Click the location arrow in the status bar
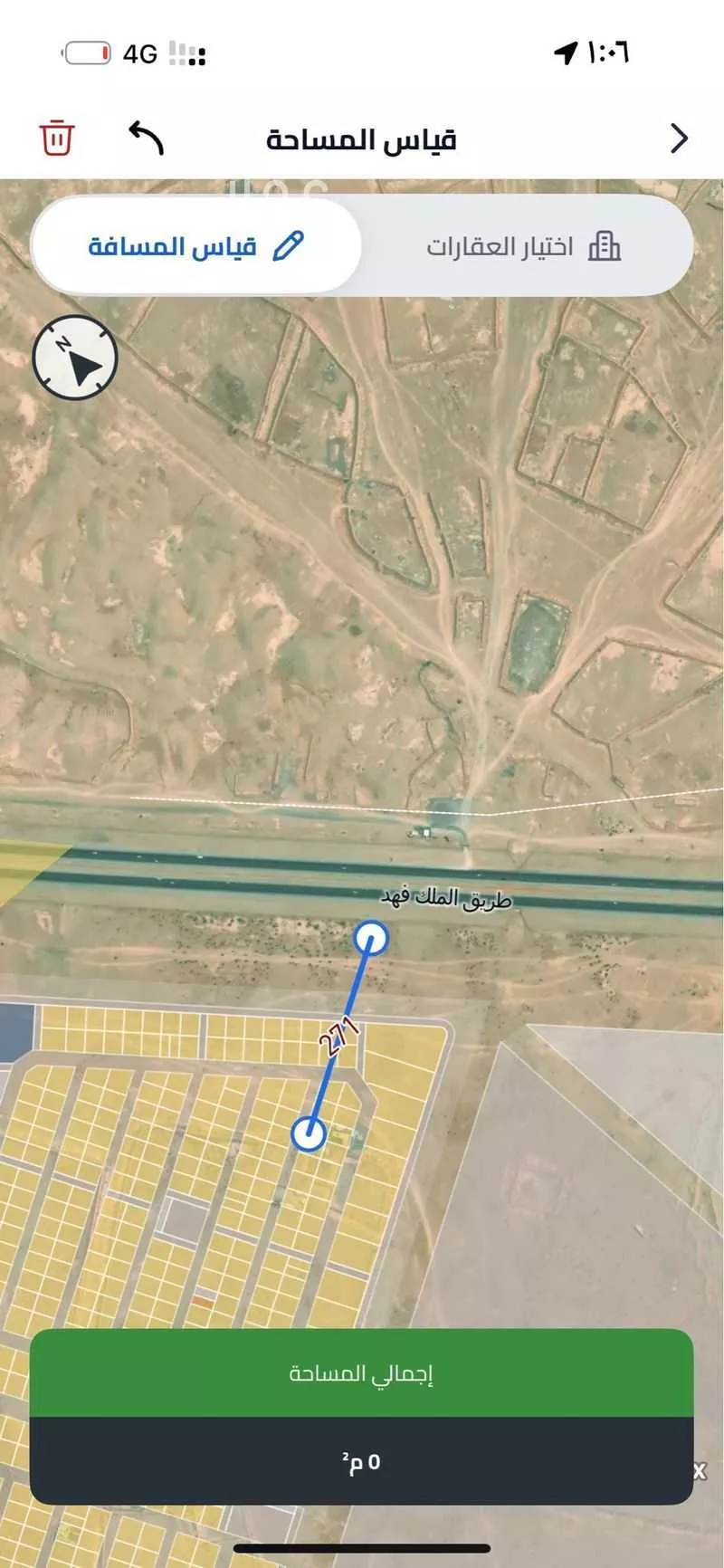This screenshot has height=1568, width=724. [567, 52]
